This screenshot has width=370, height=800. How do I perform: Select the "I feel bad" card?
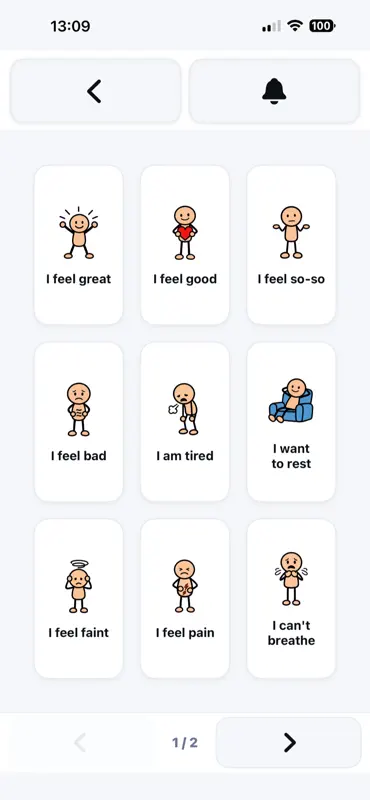[79, 422]
